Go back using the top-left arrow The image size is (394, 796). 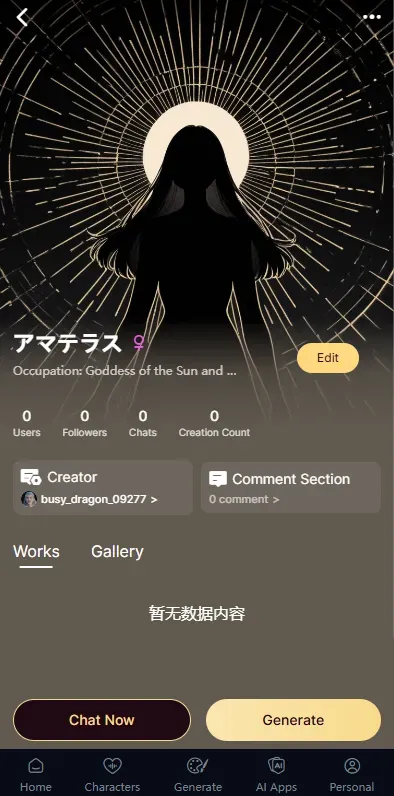[22, 17]
